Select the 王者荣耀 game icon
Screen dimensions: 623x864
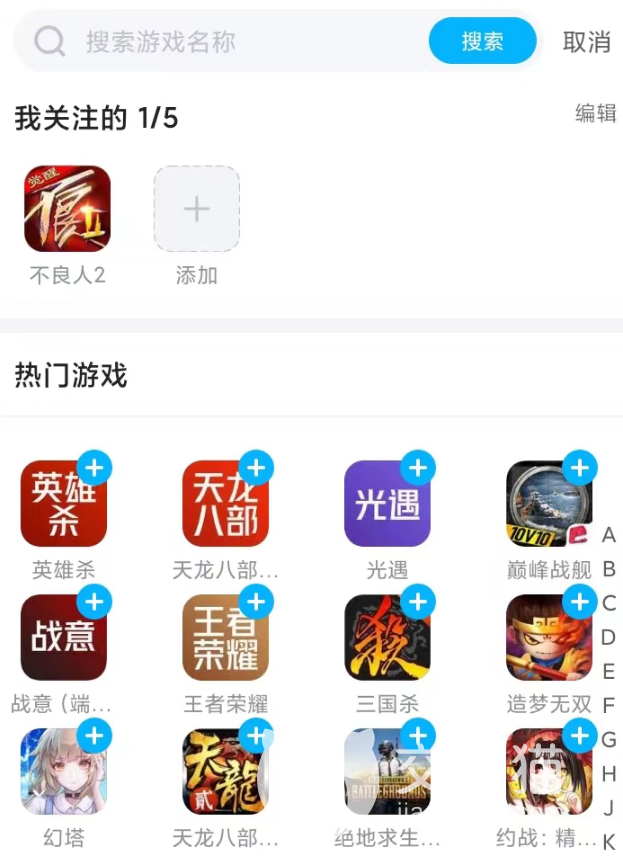225,638
